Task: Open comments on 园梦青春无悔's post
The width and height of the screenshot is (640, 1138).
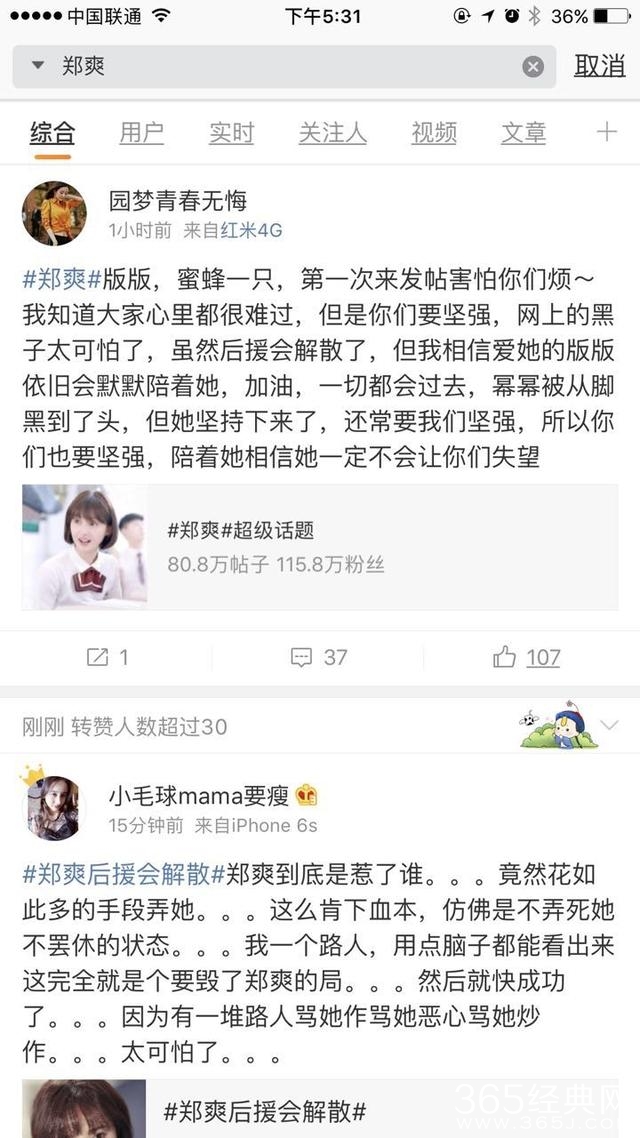Action: click(x=319, y=657)
